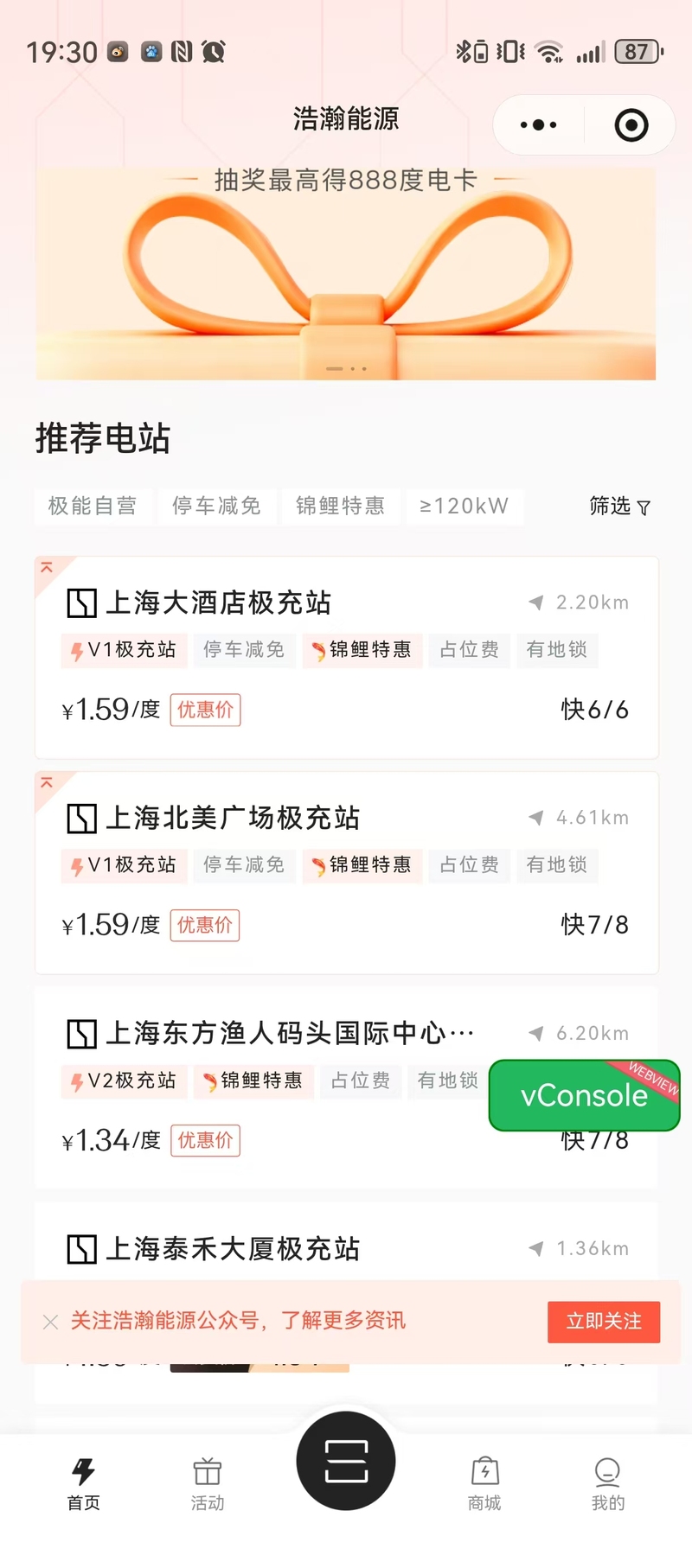This screenshot has height=1568, width=692.
Task: Select the 停车减免 filter chip
Action: tap(216, 506)
